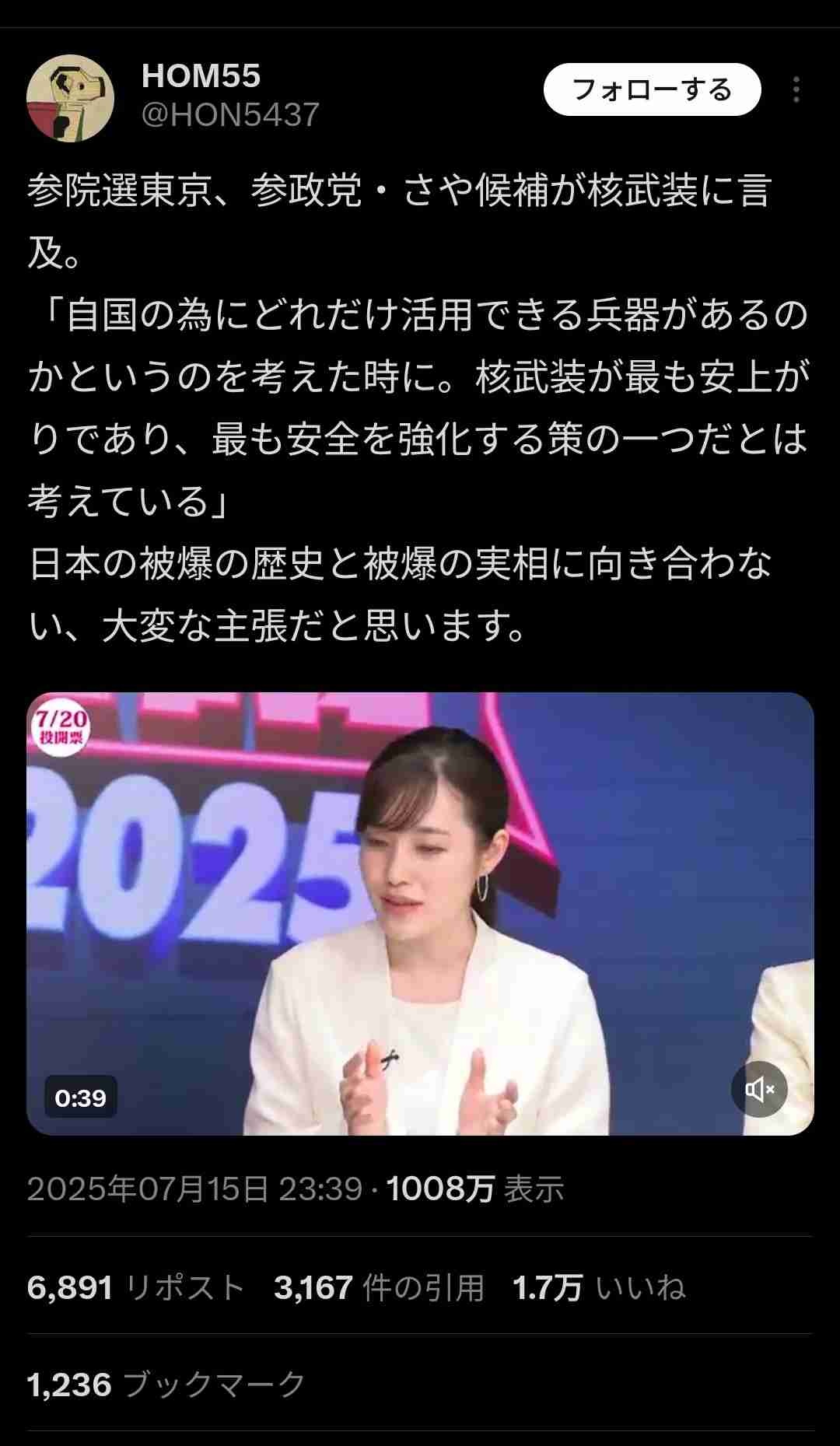Open the post's three-dot overflow menu
The height and width of the screenshot is (1446, 840).
[796, 89]
